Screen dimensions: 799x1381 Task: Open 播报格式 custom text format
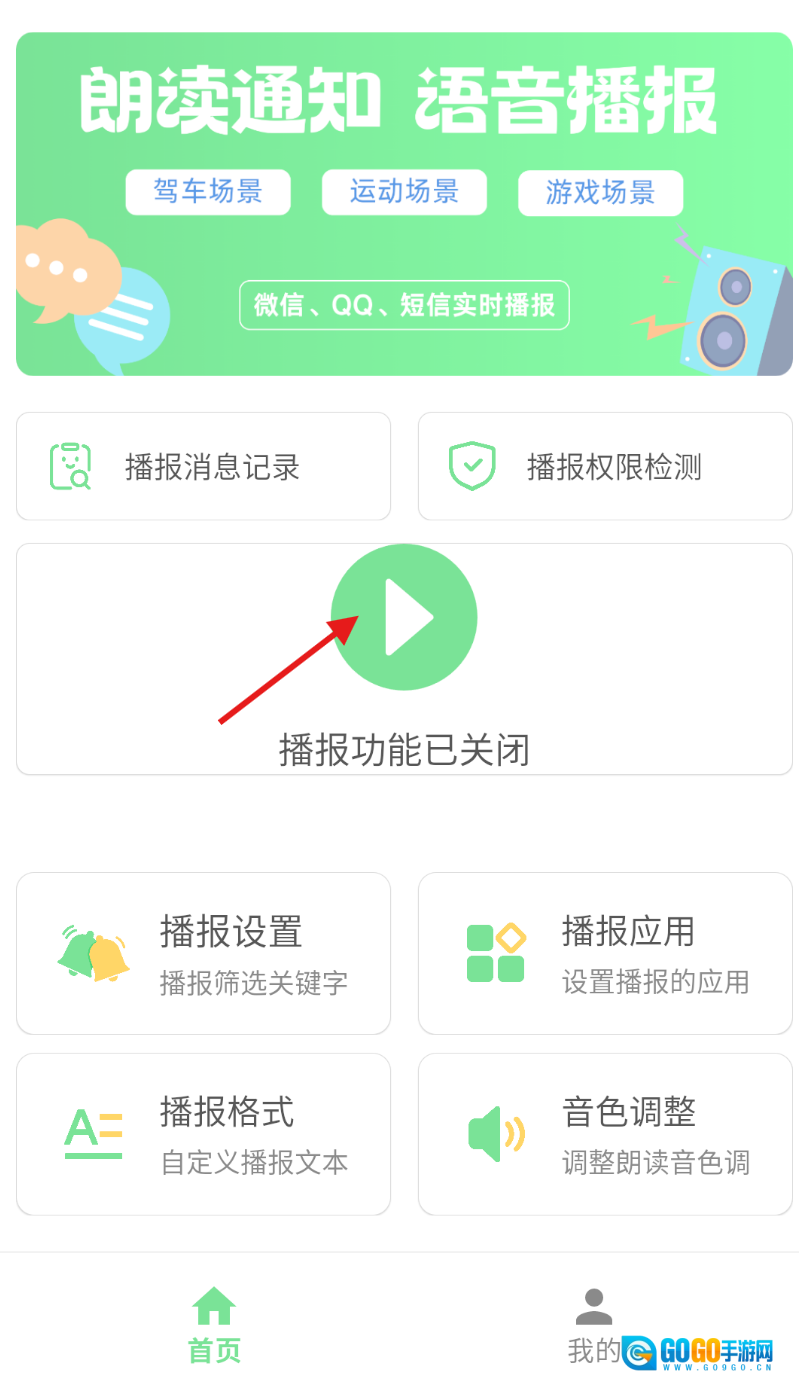pos(203,1134)
